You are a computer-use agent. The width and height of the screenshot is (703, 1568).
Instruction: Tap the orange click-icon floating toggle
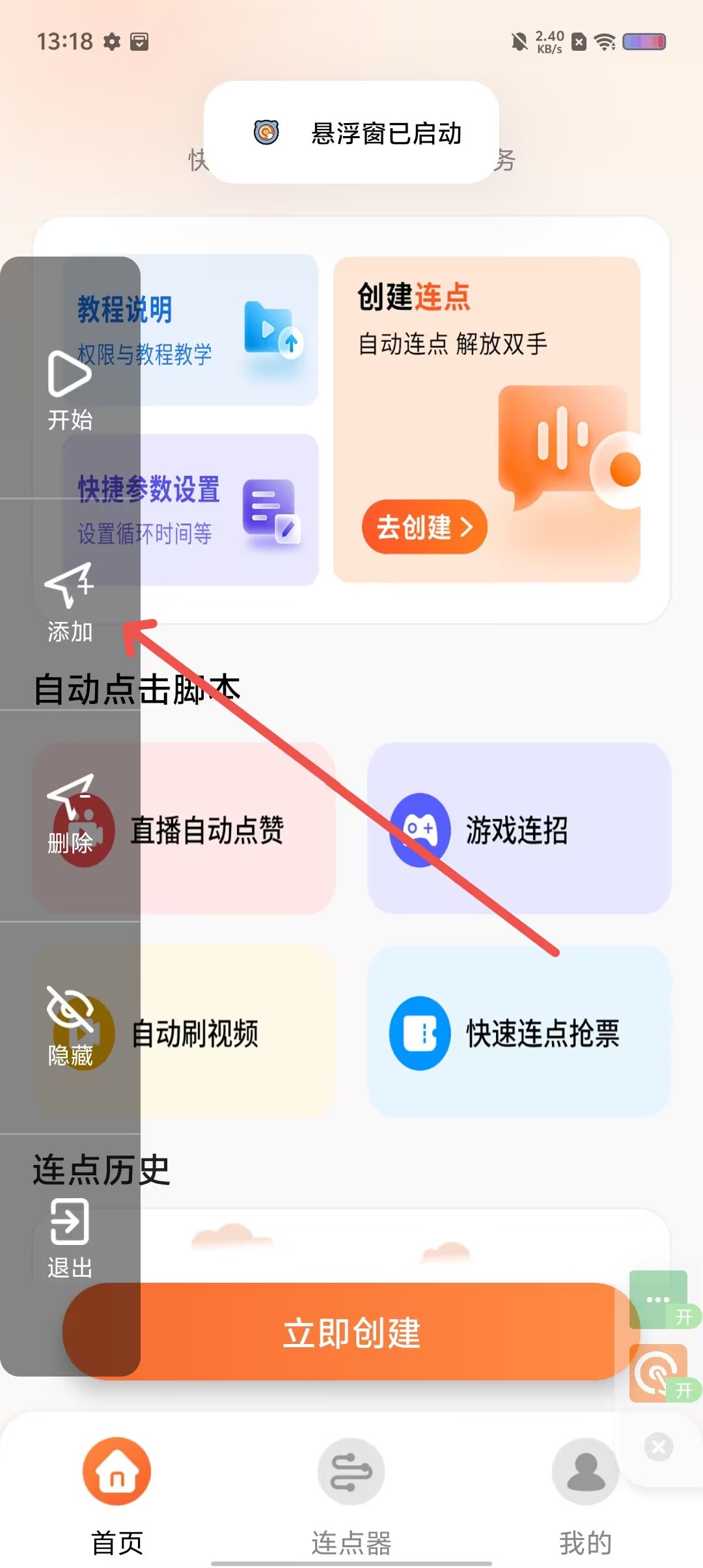(x=659, y=1373)
